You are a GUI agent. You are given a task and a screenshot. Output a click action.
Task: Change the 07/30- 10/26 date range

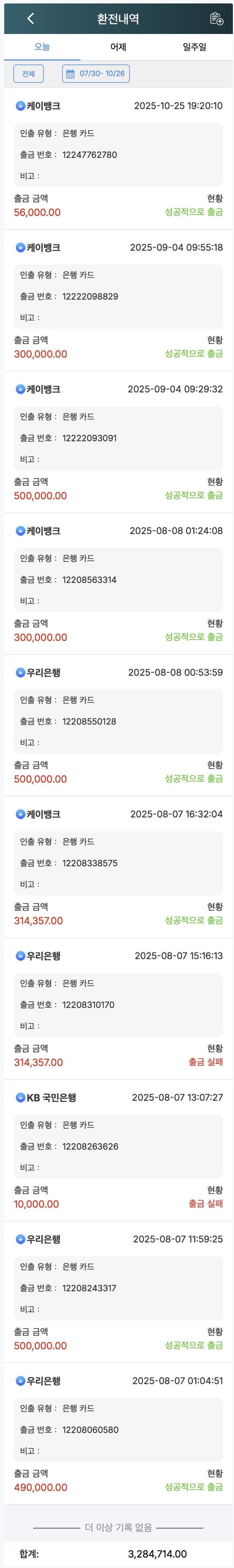(95, 74)
